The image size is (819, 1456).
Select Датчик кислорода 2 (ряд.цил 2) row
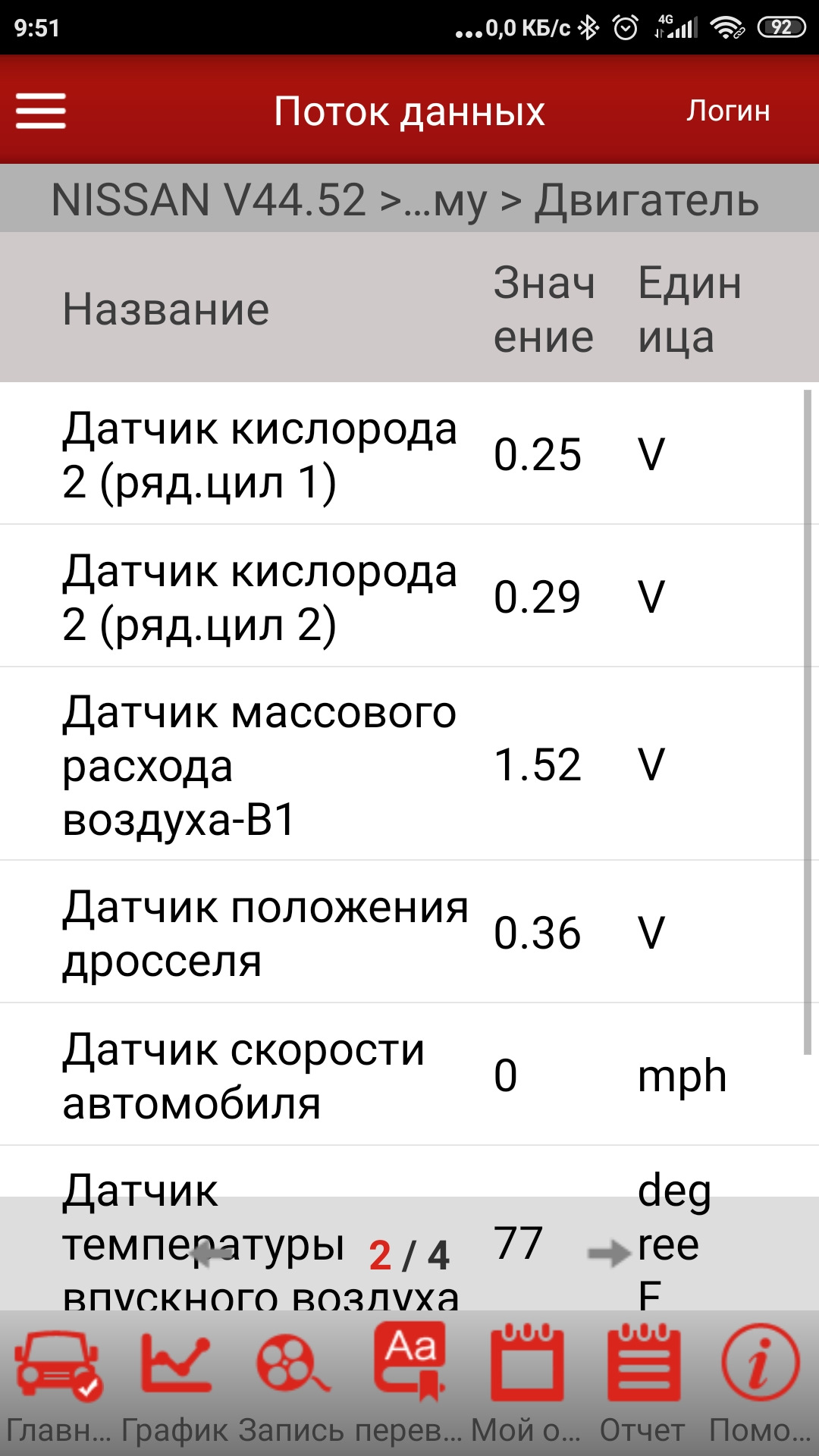(402, 597)
